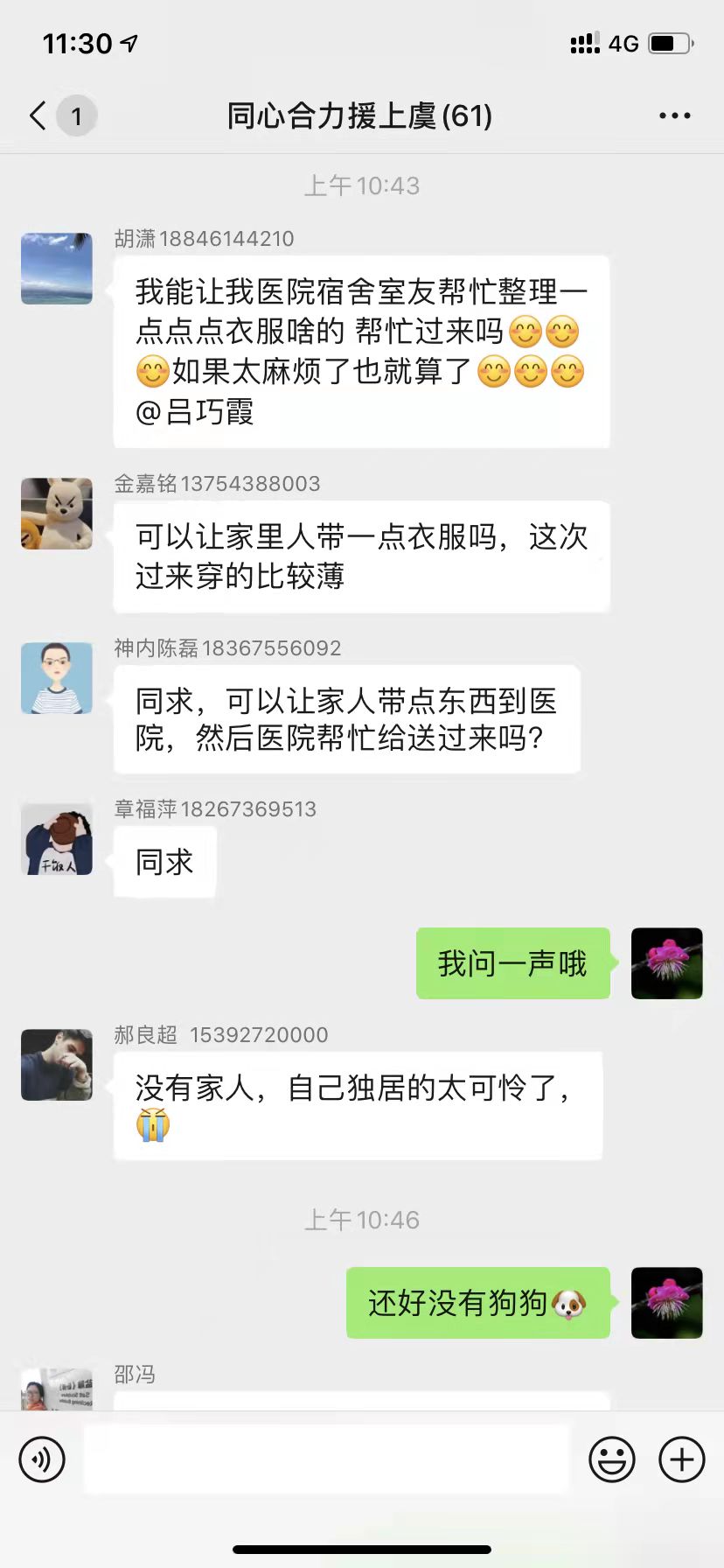
Task: Open the plus attachments menu
Action: coord(681,1459)
